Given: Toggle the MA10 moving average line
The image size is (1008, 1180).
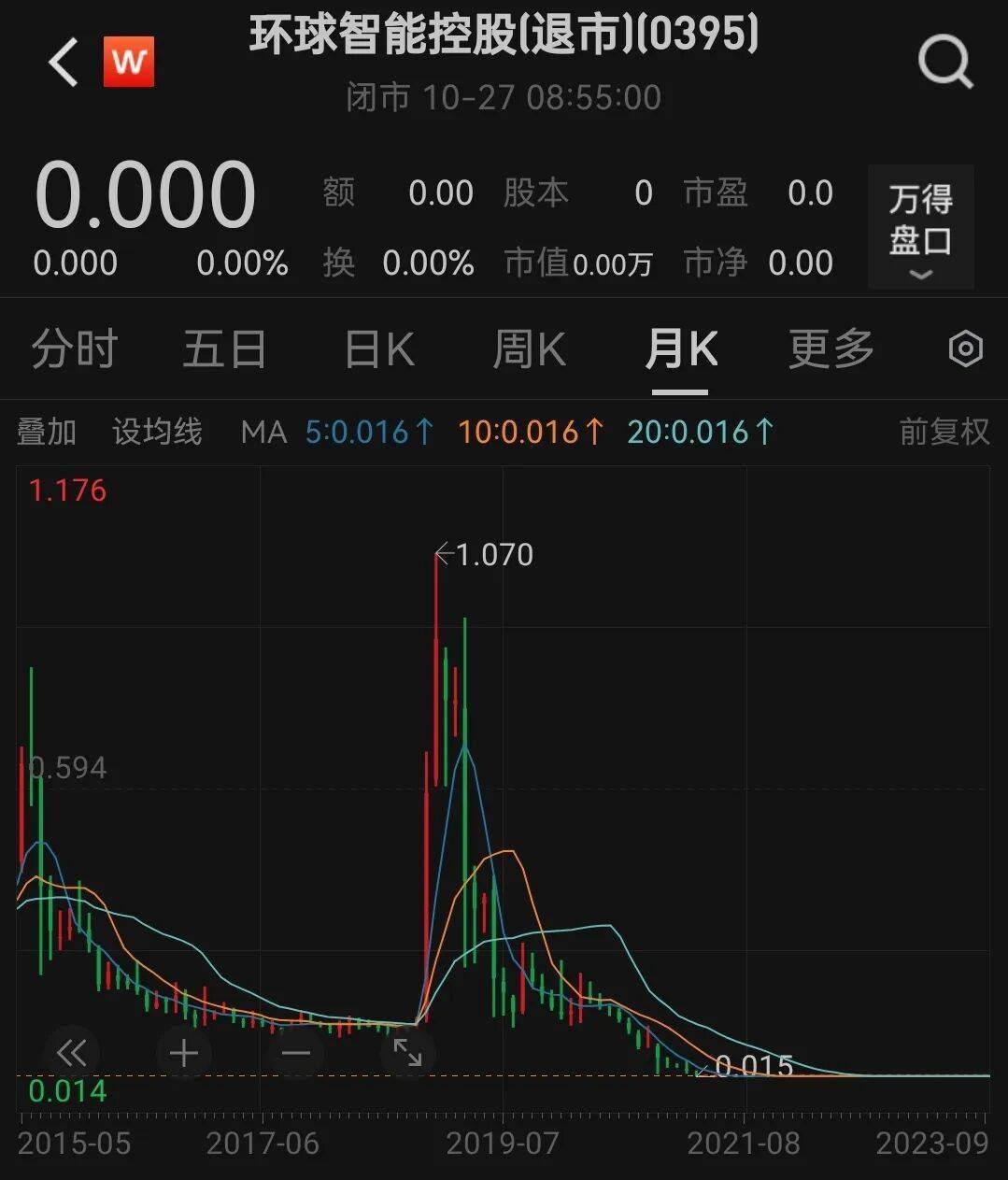Looking at the screenshot, I should (531, 432).
